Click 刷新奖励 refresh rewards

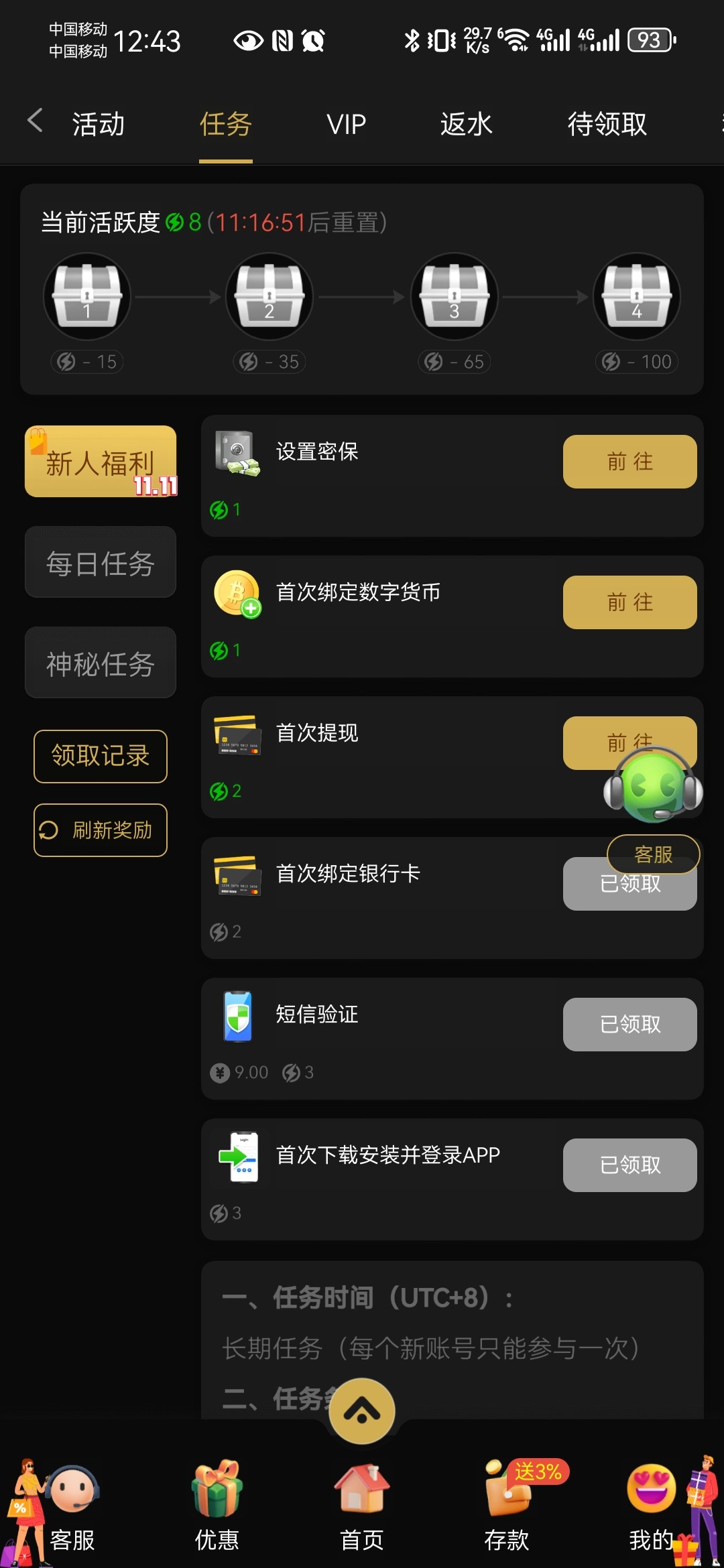(x=100, y=830)
